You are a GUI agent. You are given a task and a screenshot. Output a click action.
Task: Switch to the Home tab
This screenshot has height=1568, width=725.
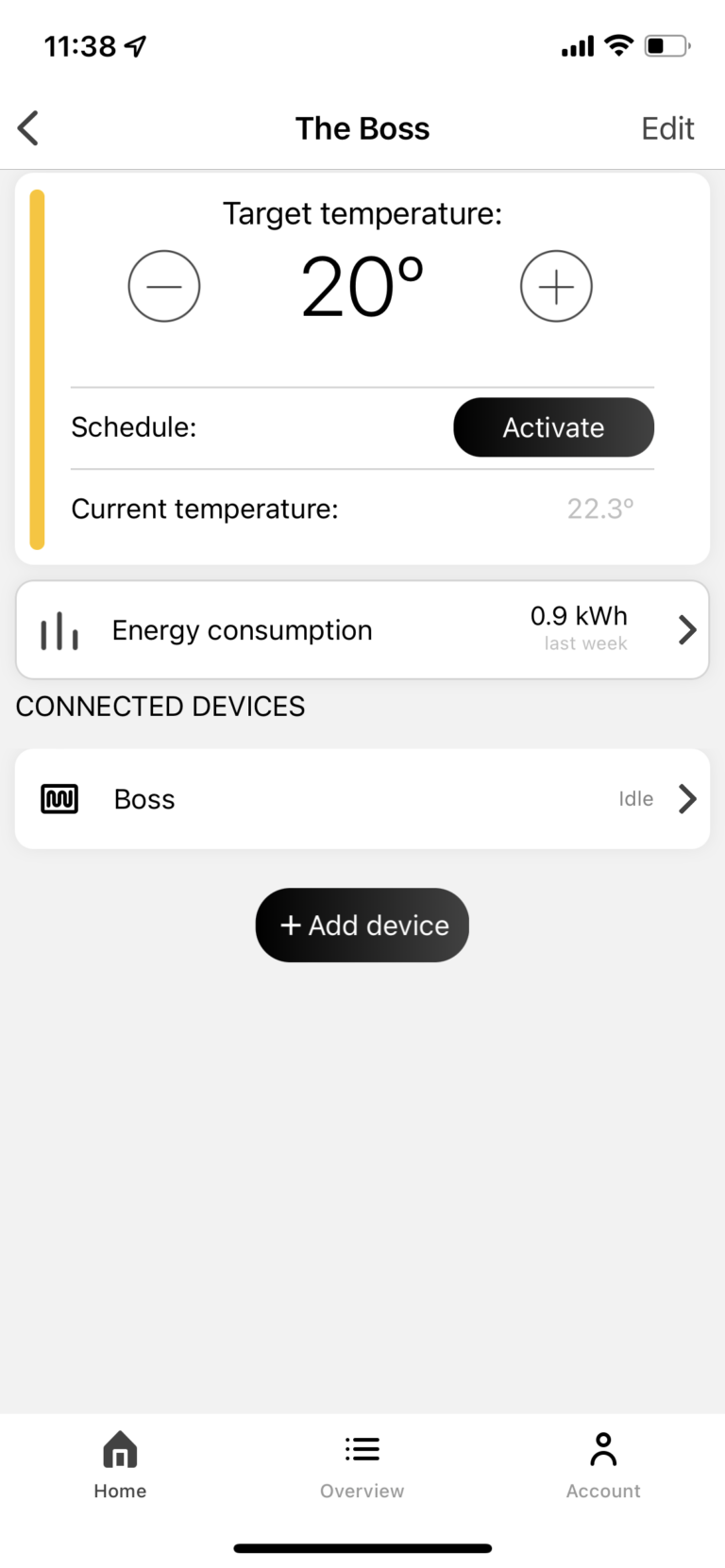click(120, 1464)
